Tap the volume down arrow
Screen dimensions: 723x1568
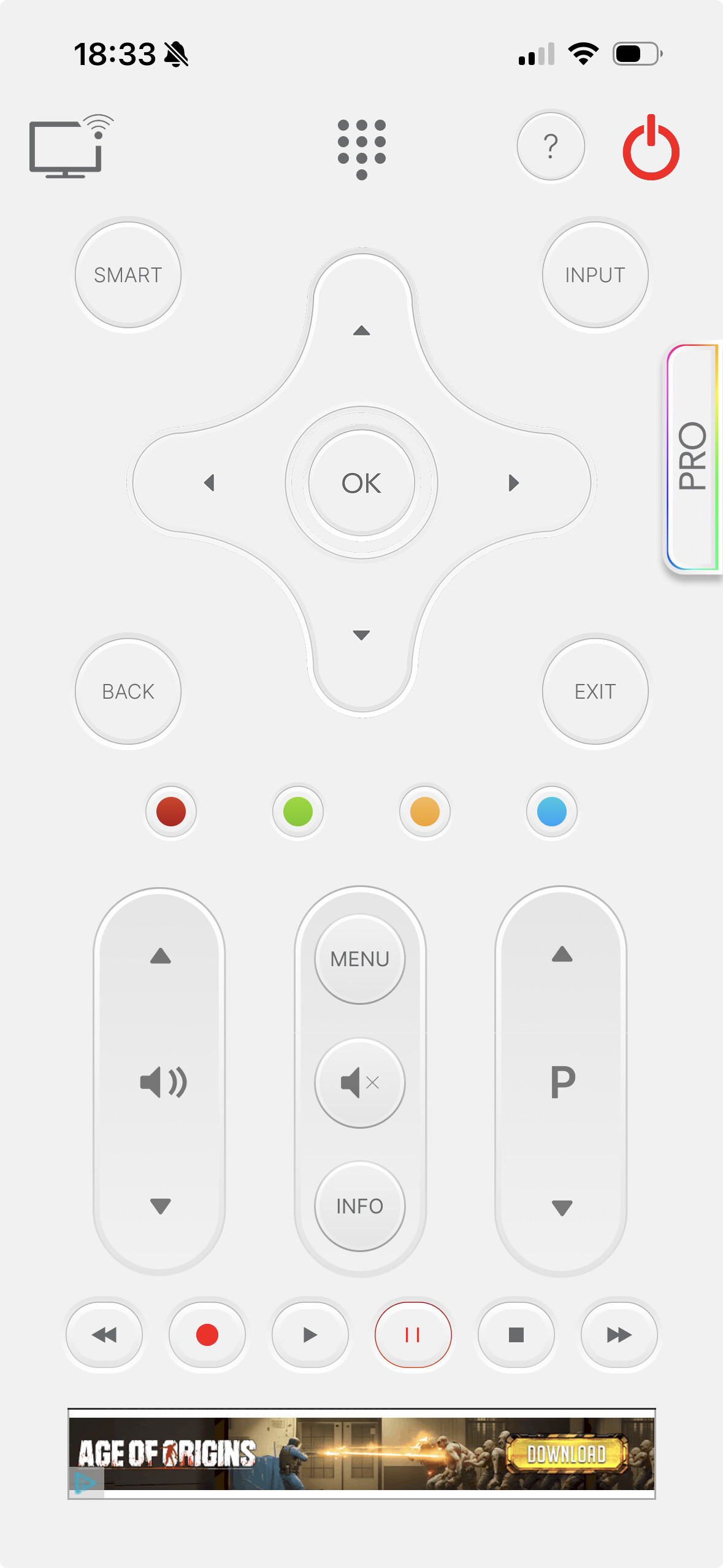tap(161, 1205)
